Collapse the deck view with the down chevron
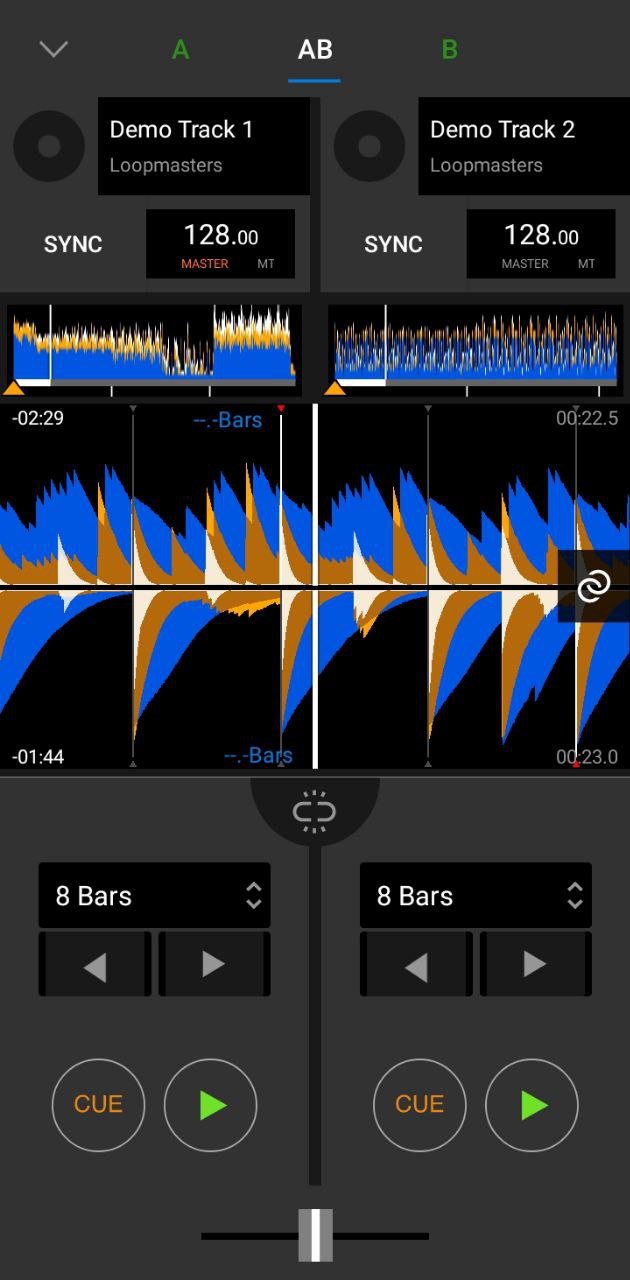 click(x=53, y=49)
